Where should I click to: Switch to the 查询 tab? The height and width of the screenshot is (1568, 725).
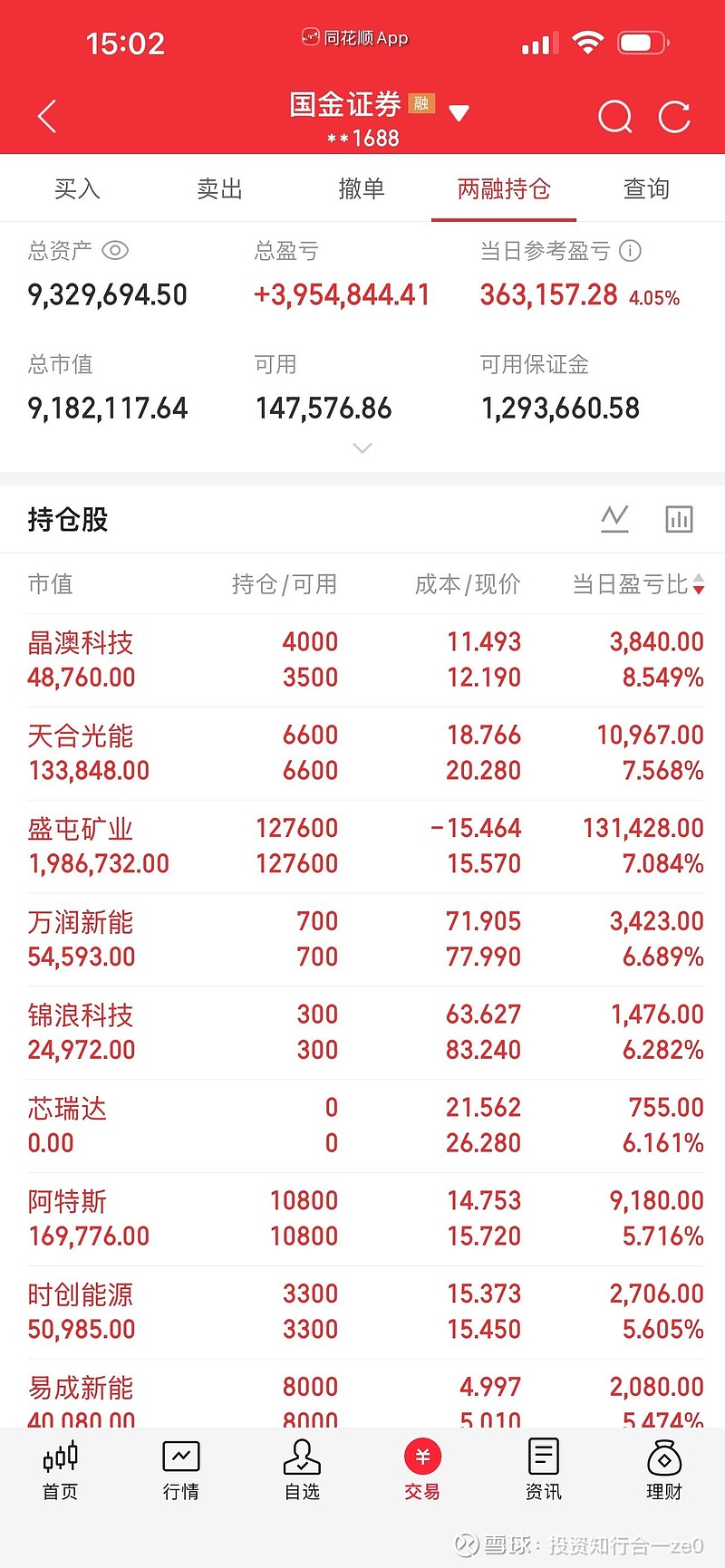[x=646, y=188]
